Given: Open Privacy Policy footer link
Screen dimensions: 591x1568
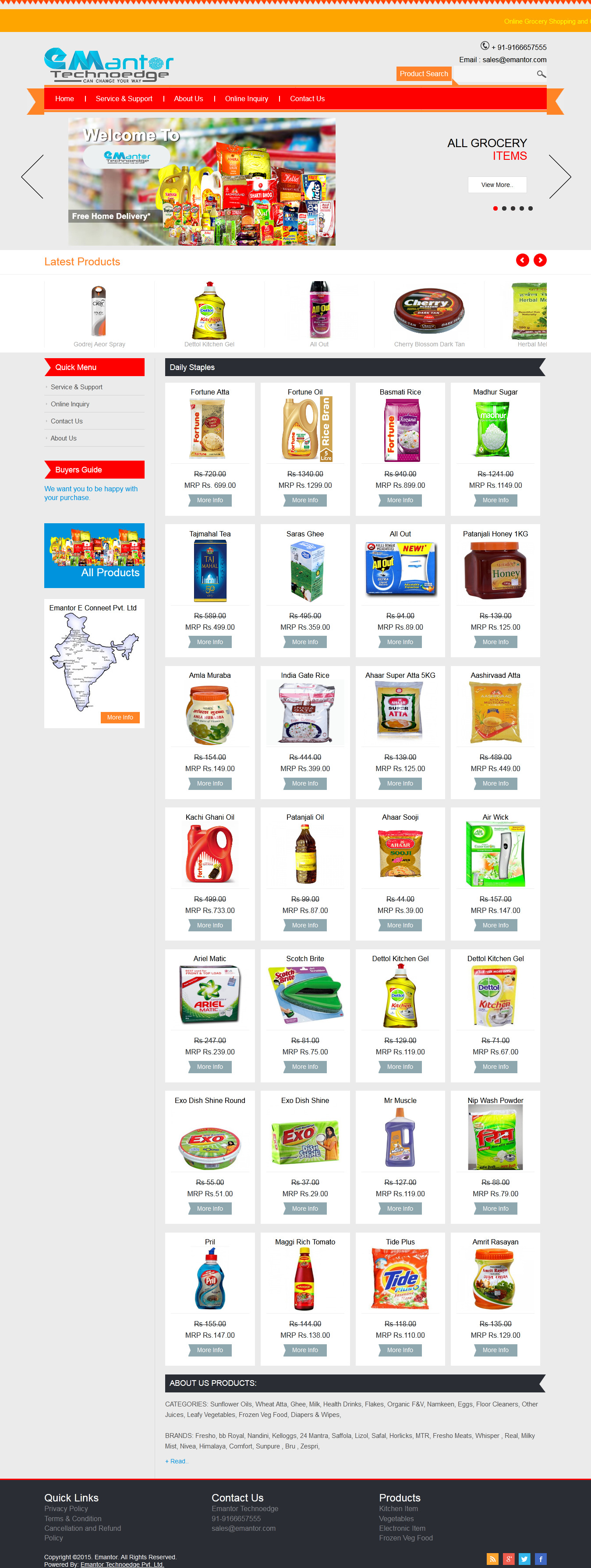Looking at the screenshot, I should [x=66, y=1508].
